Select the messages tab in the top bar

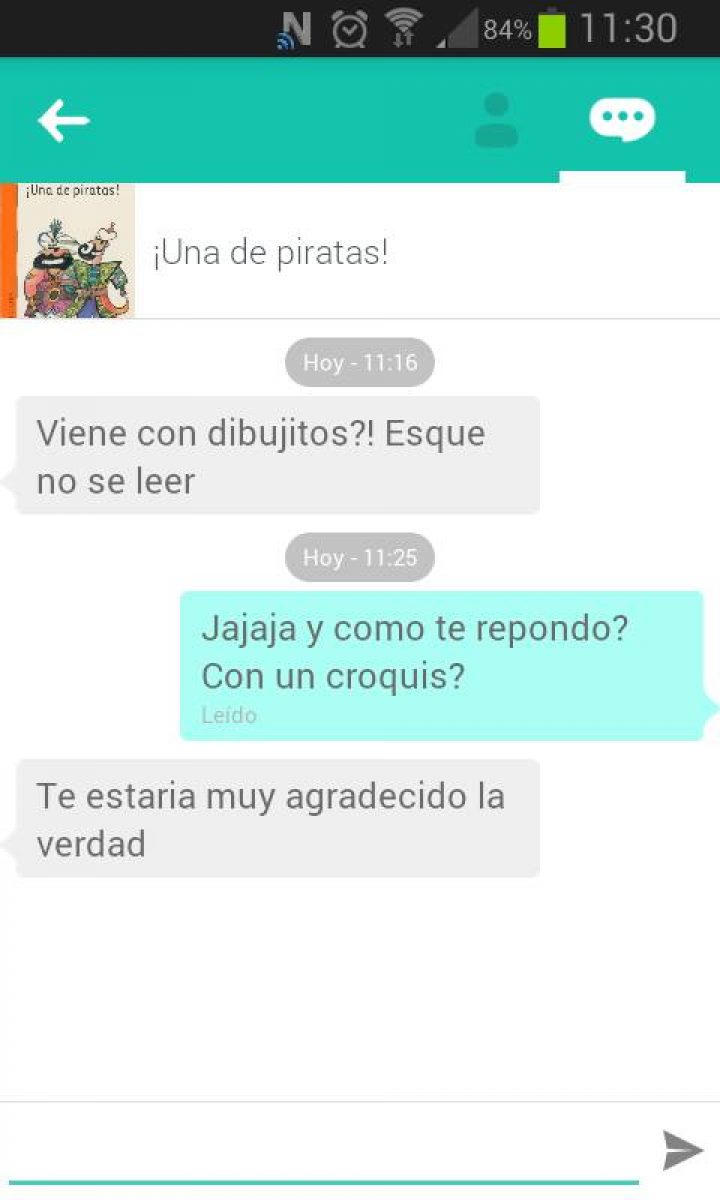(622, 118)
